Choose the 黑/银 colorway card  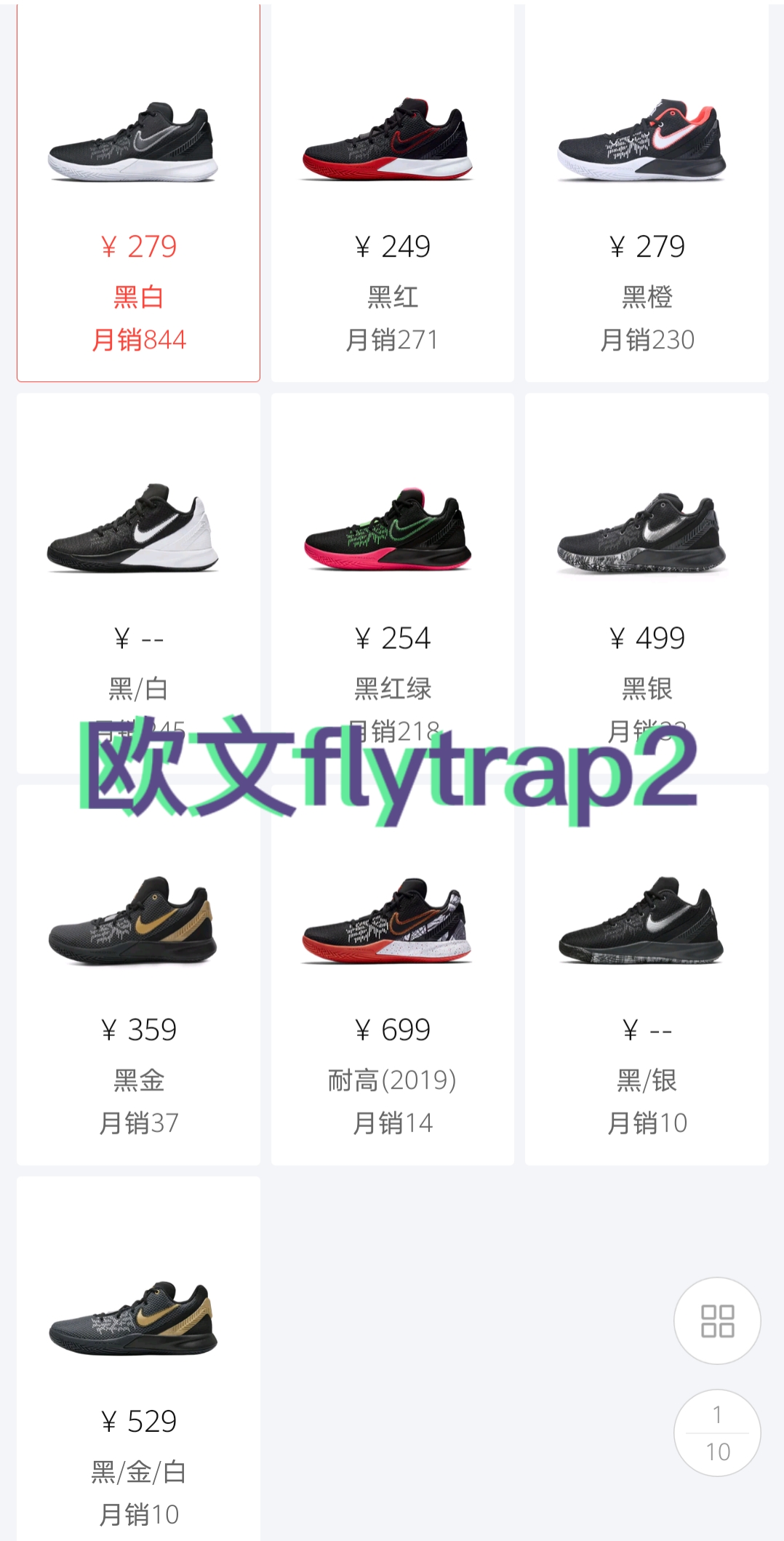coord(647,975)
